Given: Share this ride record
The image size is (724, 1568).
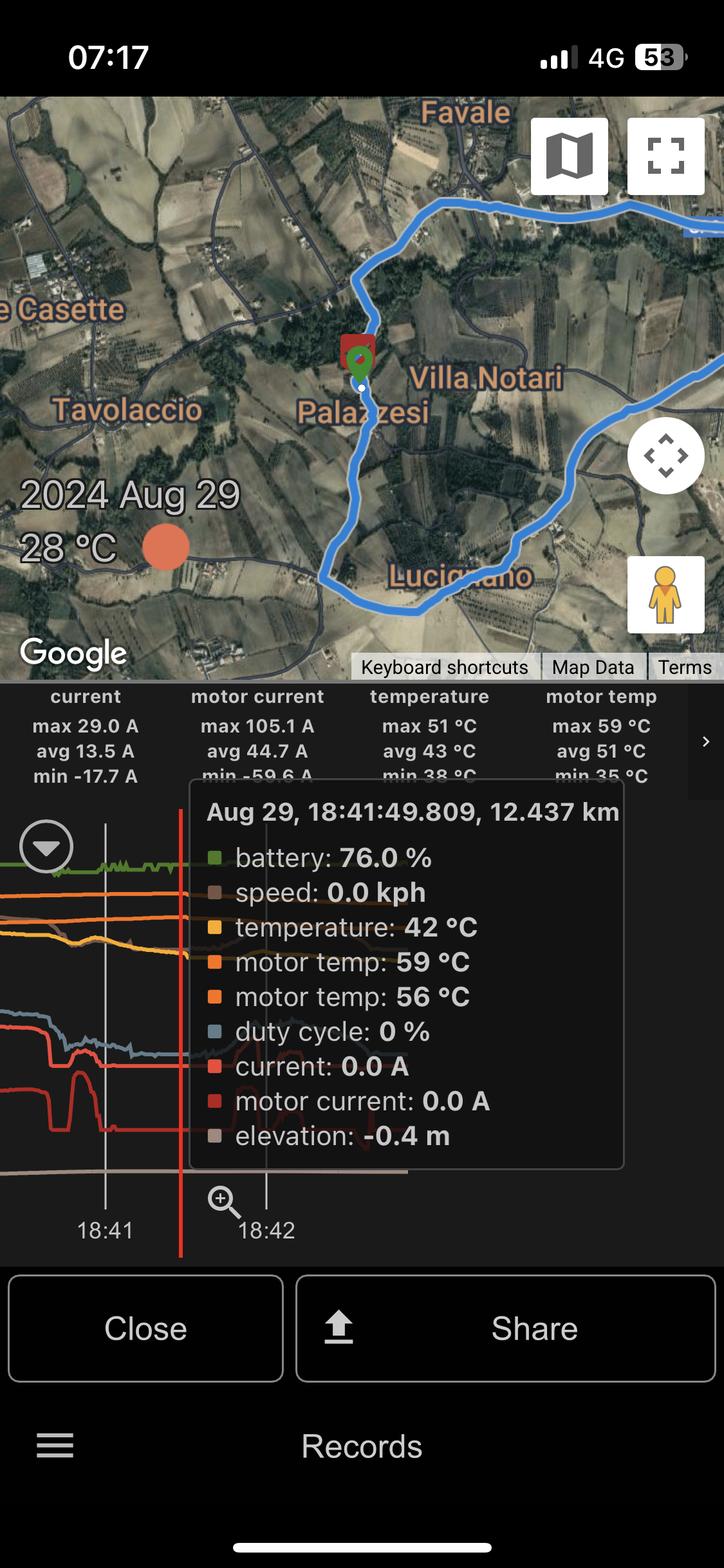Looking at the screenshot, I should [x=506, y=1329].
